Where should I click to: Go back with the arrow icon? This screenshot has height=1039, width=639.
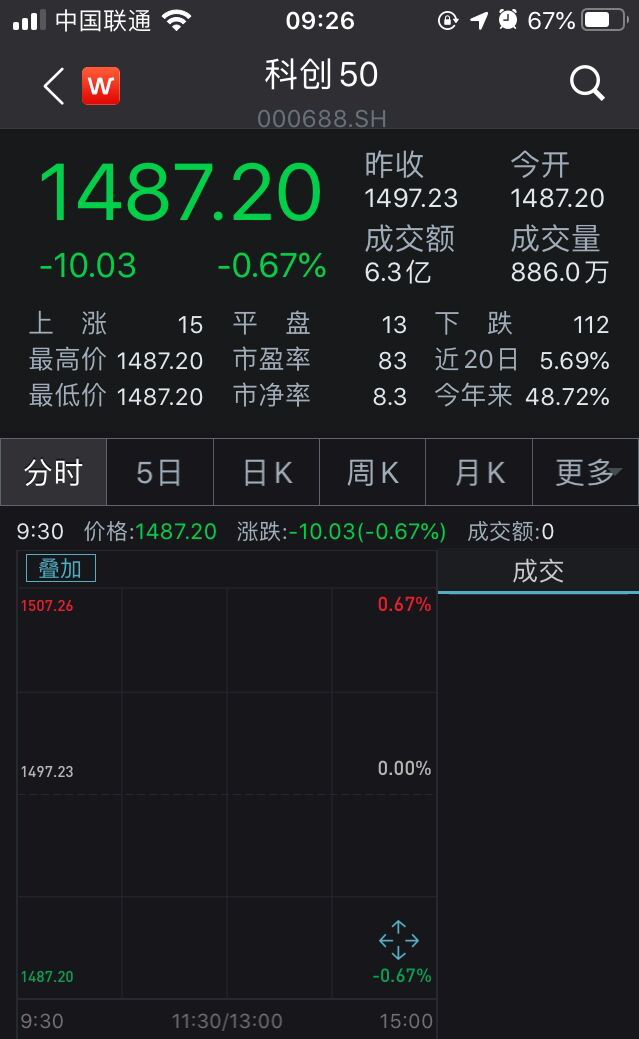54,86
